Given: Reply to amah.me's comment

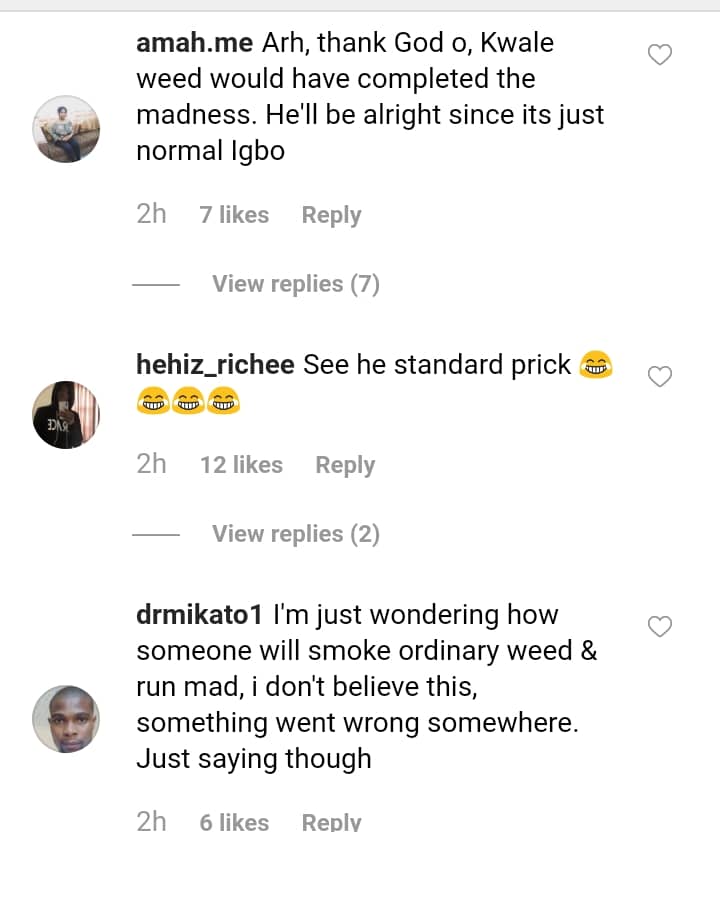Looking at the screenshot, I should (331, 215).
